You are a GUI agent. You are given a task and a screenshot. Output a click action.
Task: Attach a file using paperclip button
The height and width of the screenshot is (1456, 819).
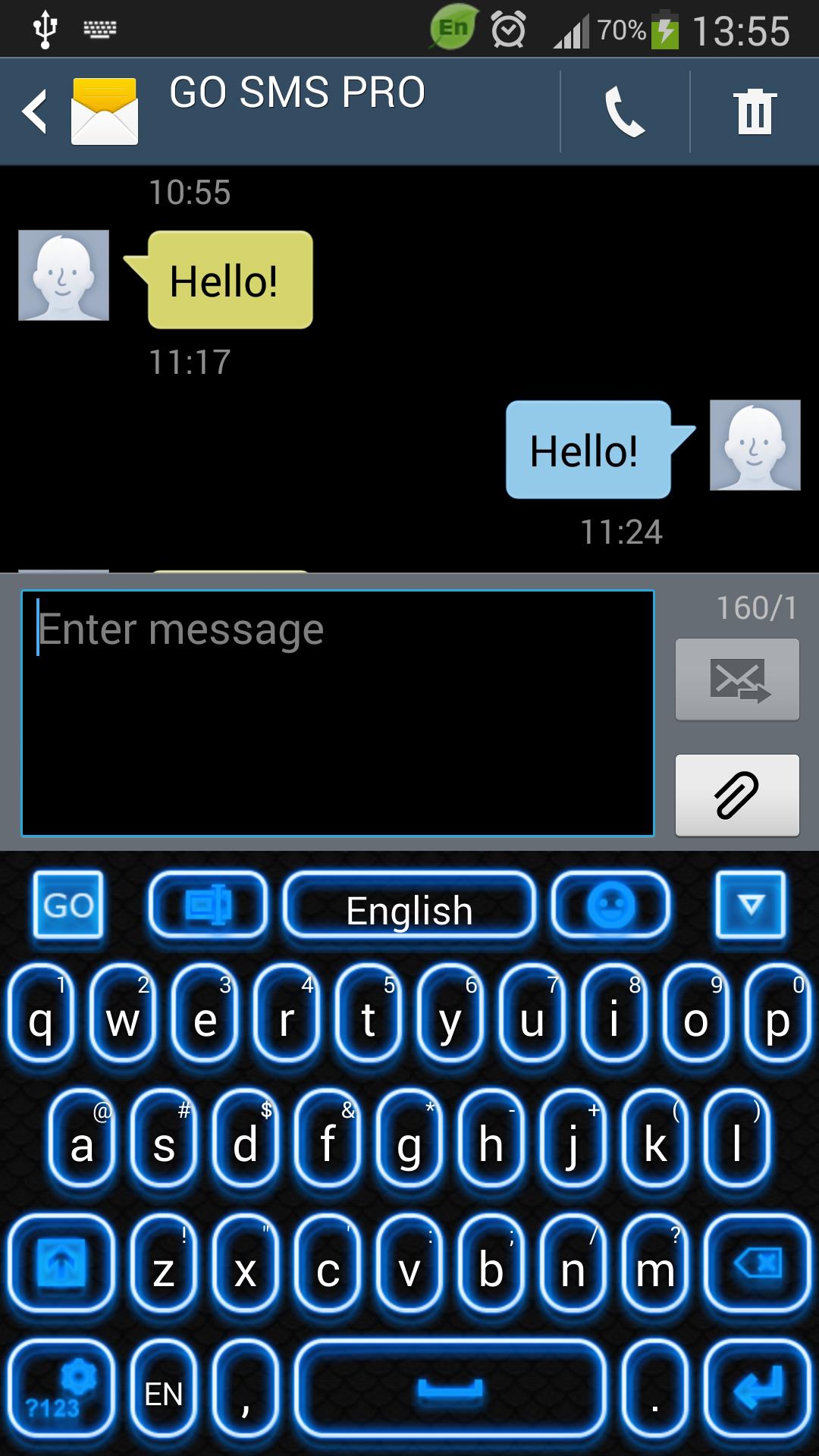click(736, 795)
